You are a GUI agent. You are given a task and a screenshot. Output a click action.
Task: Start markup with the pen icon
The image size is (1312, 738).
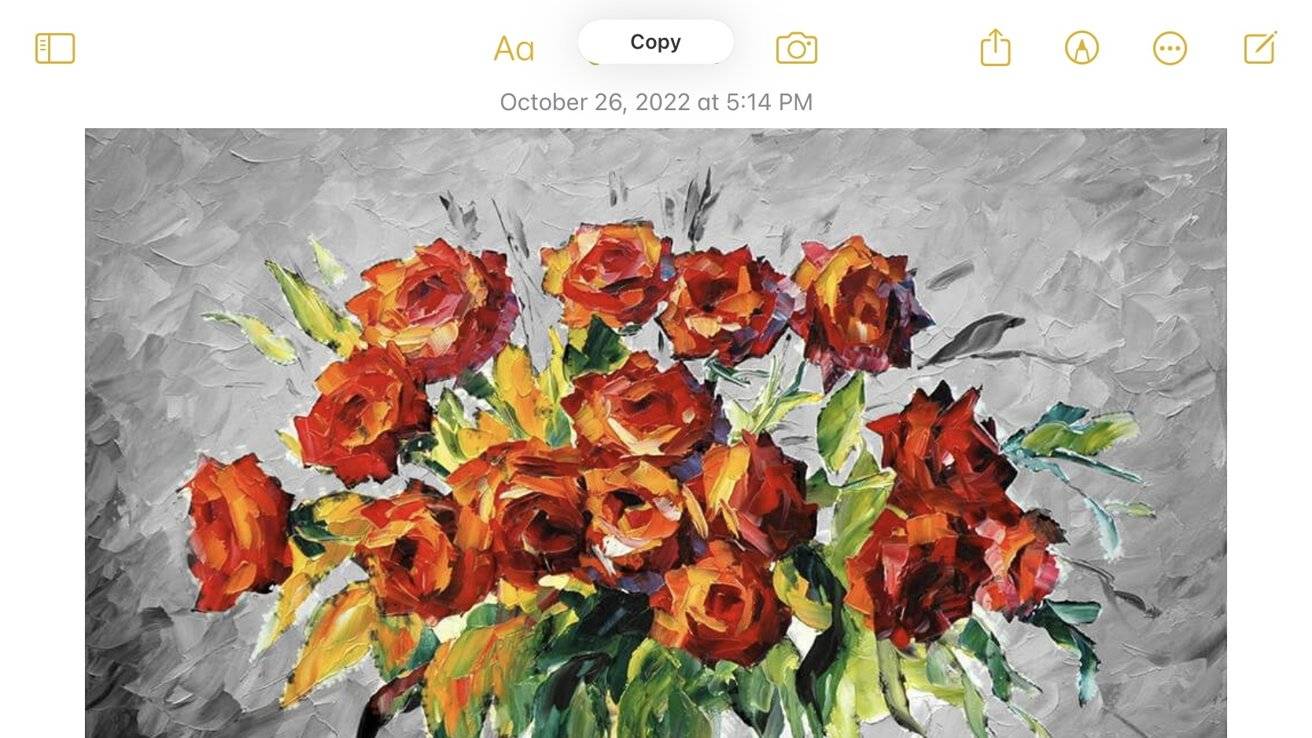pyautogui.click(x=1082, y=48)
